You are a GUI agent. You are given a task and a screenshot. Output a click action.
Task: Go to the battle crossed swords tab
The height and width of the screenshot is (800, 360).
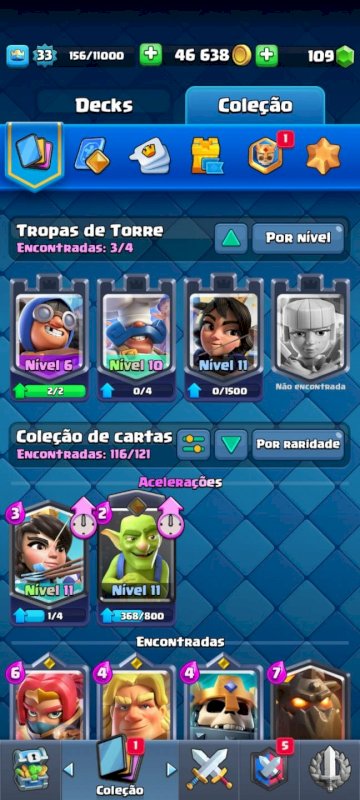(x=209, y=770)
